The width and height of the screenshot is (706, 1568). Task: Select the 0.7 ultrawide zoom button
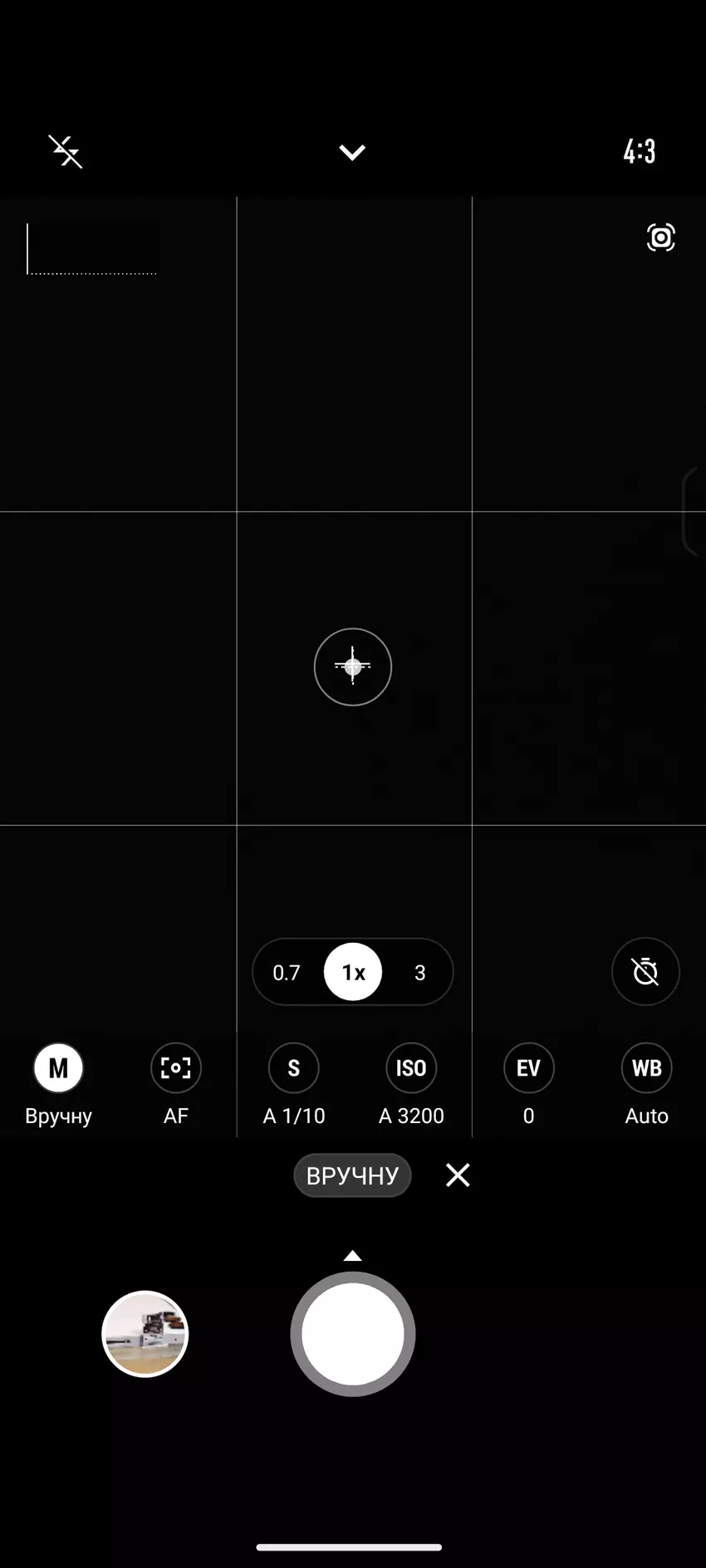coord(287,972)
